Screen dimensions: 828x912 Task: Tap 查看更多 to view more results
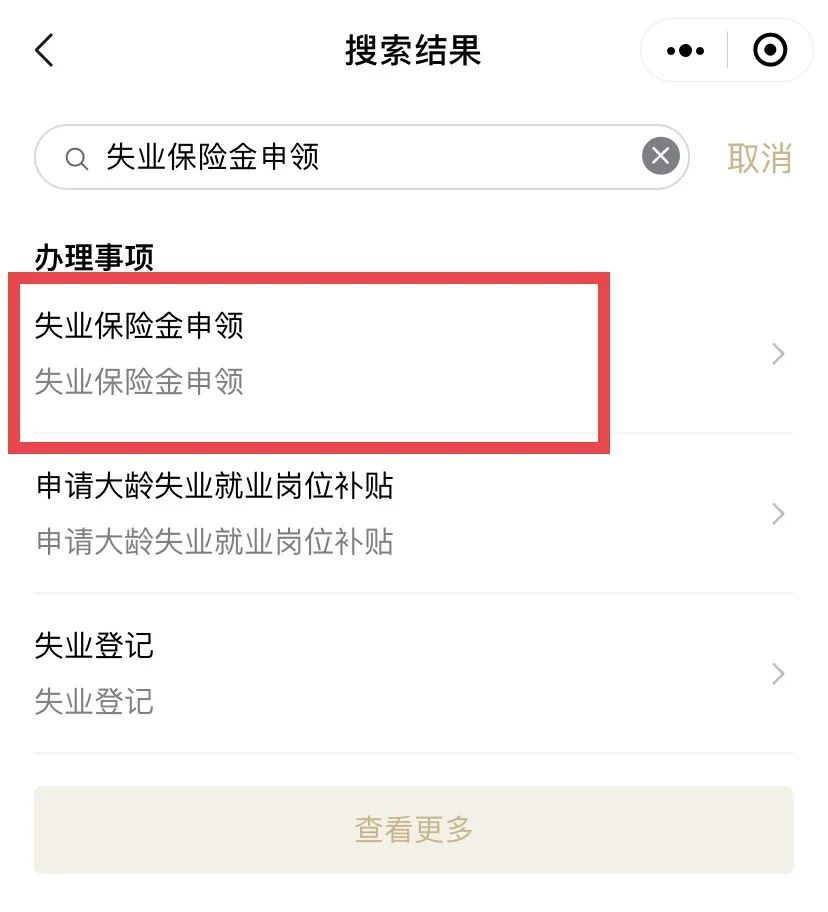[413, 829]
